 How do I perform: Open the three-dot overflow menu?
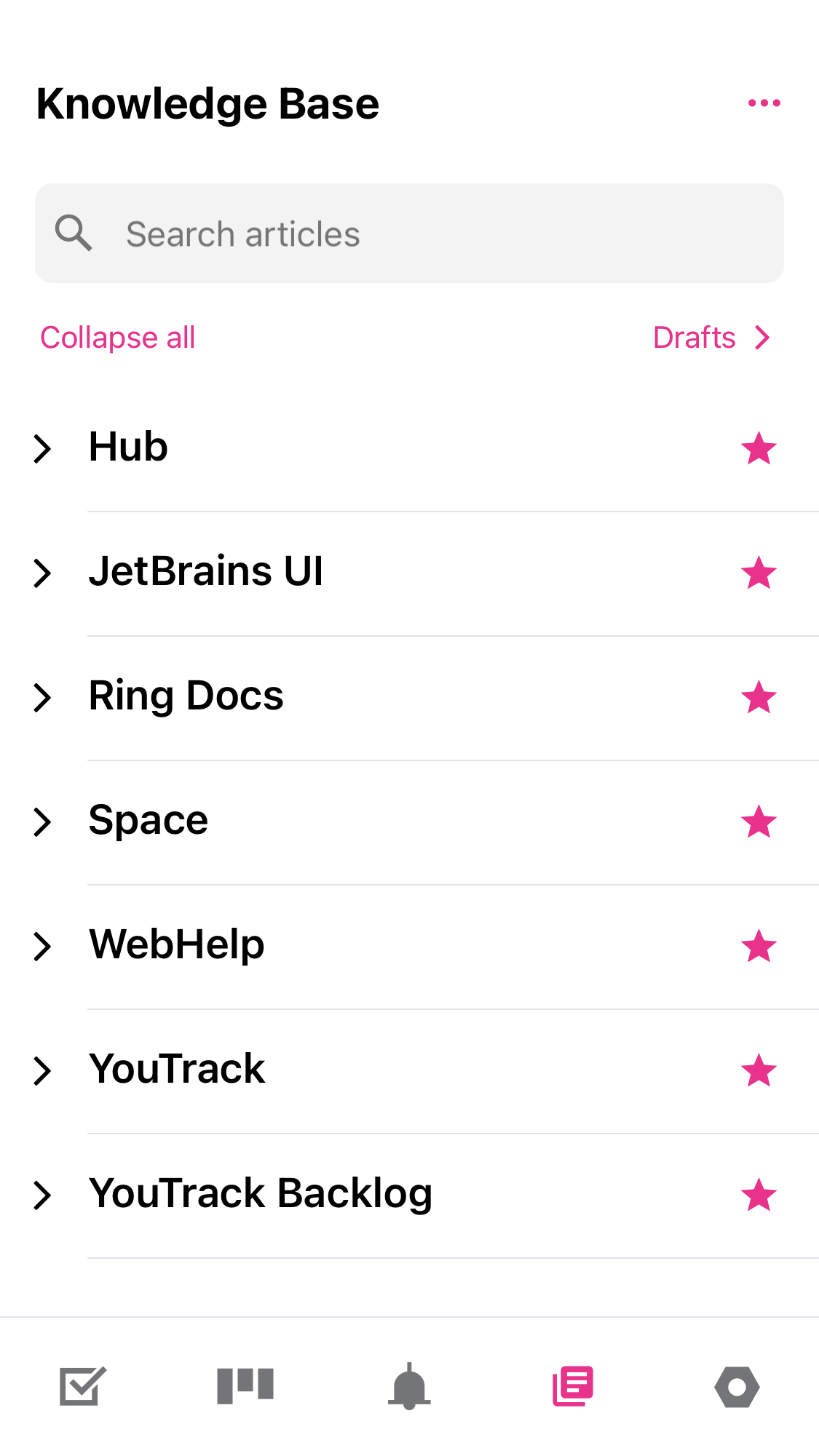[x=763, y=103]
